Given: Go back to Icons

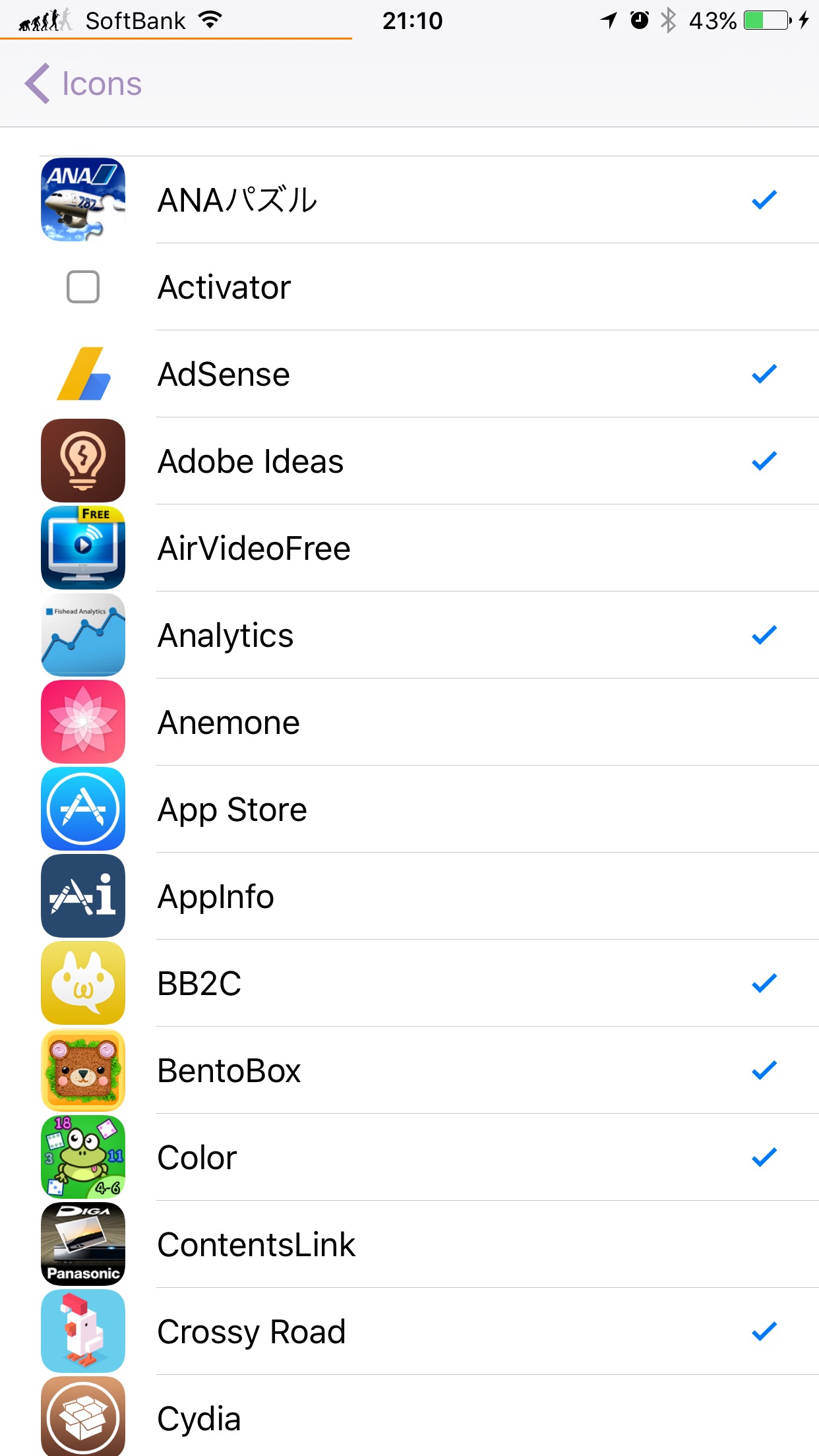Looking at the screenshot, I should point(84,84).
